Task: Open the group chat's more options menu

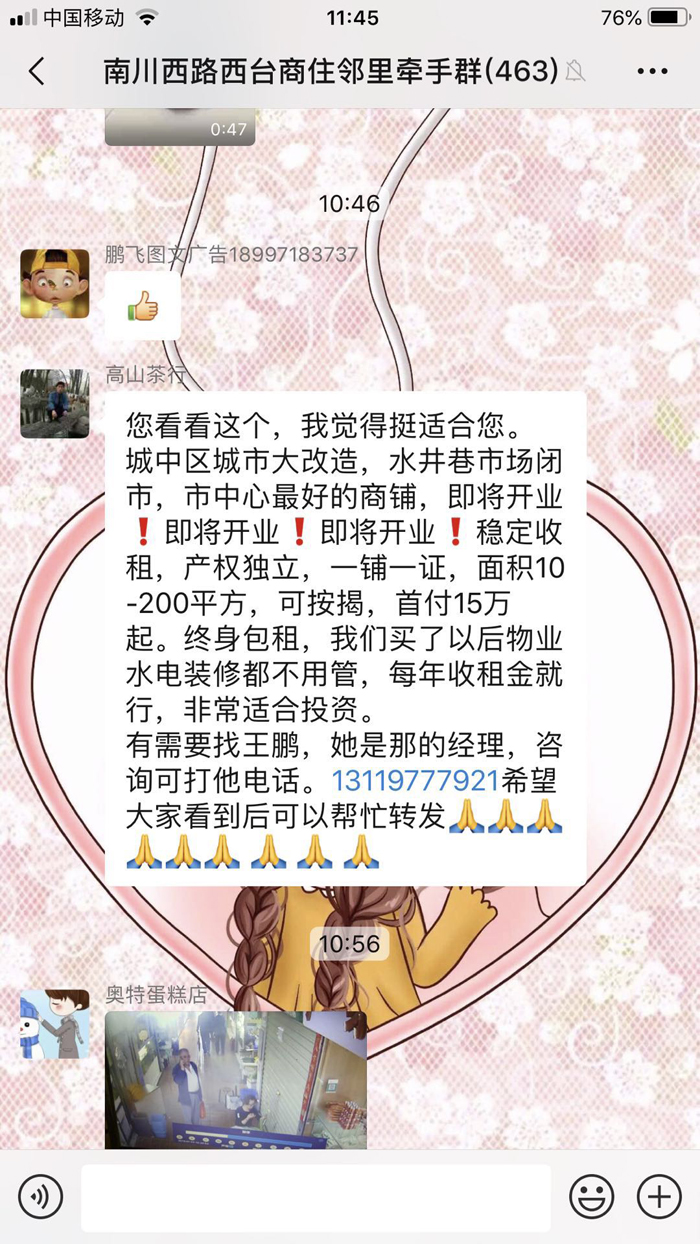Action: point(652,71)
